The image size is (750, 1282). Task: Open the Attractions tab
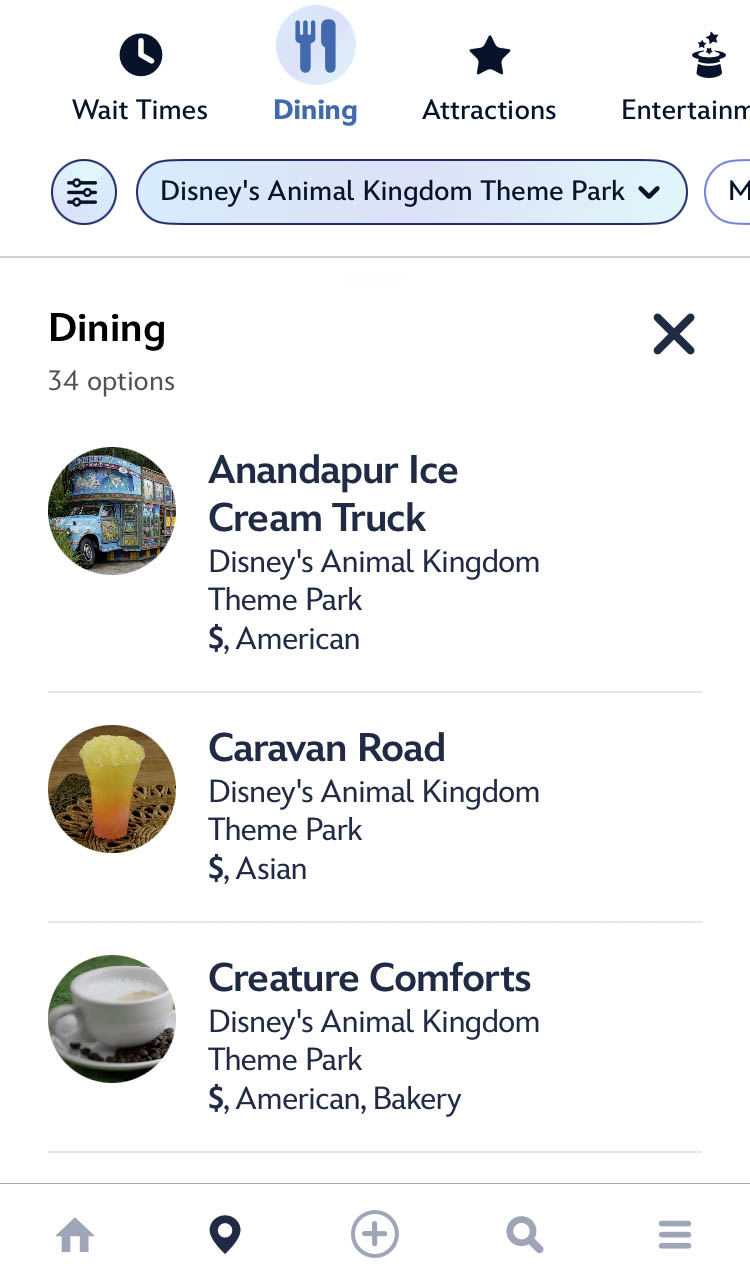pyautogui.click(x=489, y=77)
